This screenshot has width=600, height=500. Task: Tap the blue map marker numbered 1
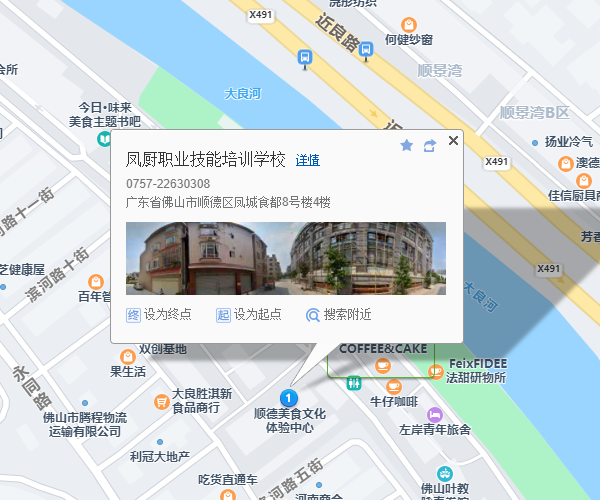(x=288, y=397)
